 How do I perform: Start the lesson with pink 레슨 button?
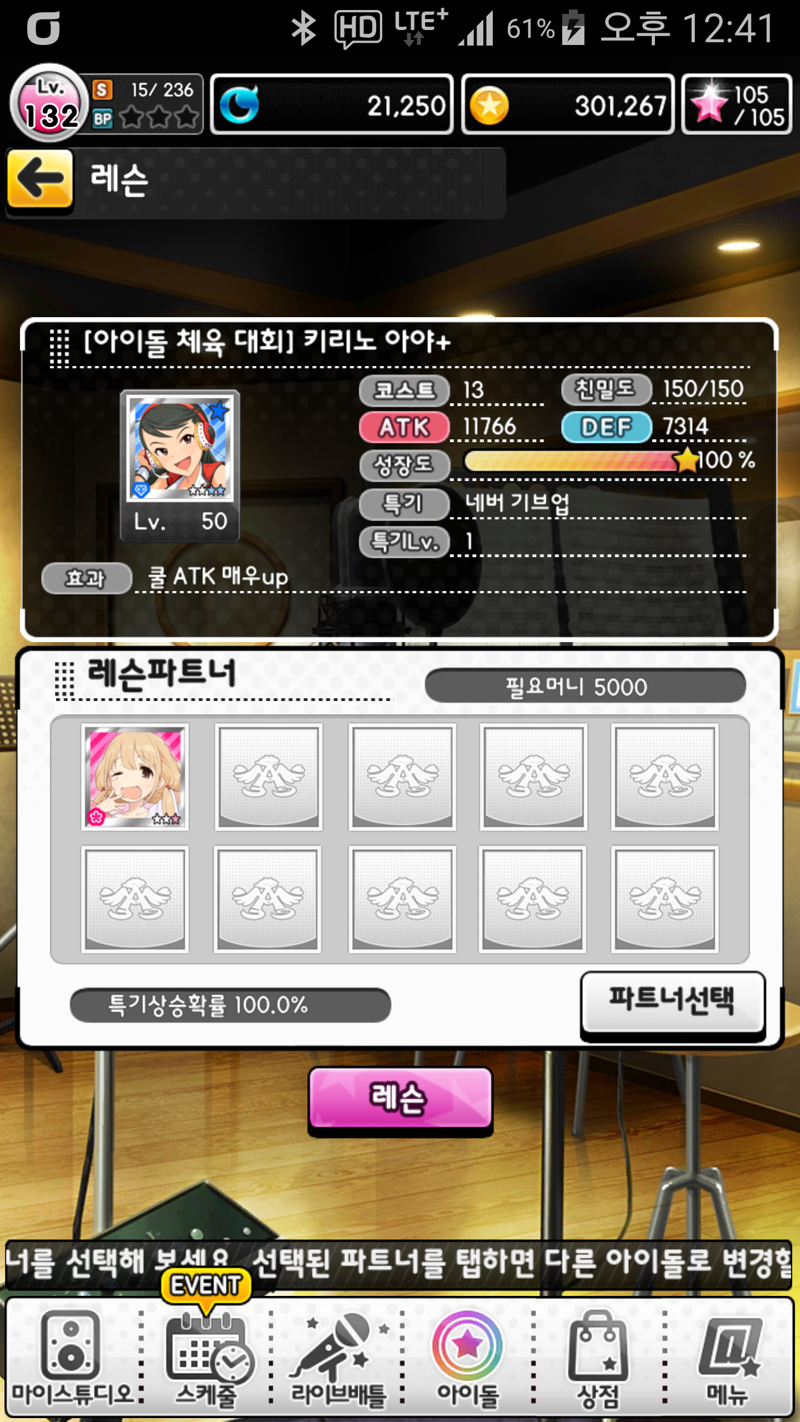click(400, 1099)
